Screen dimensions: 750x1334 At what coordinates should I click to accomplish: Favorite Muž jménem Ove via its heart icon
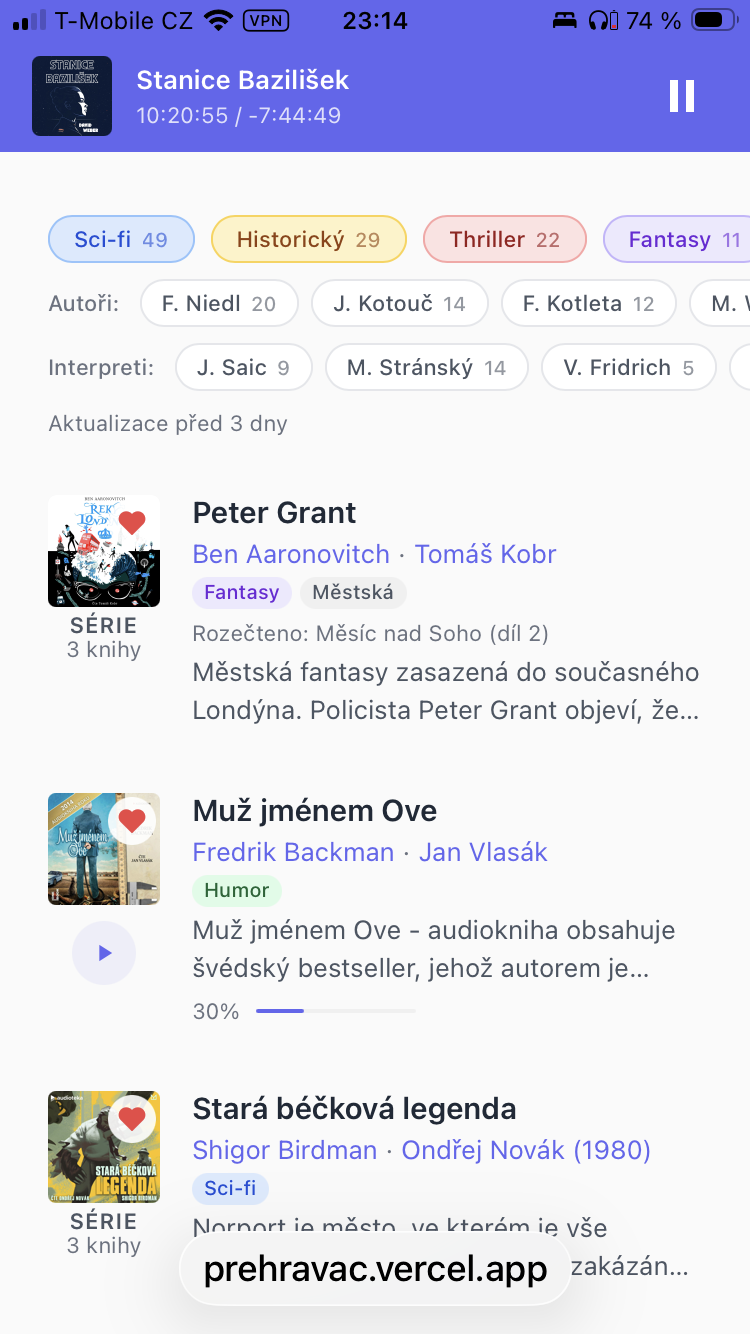click(131, 820)
